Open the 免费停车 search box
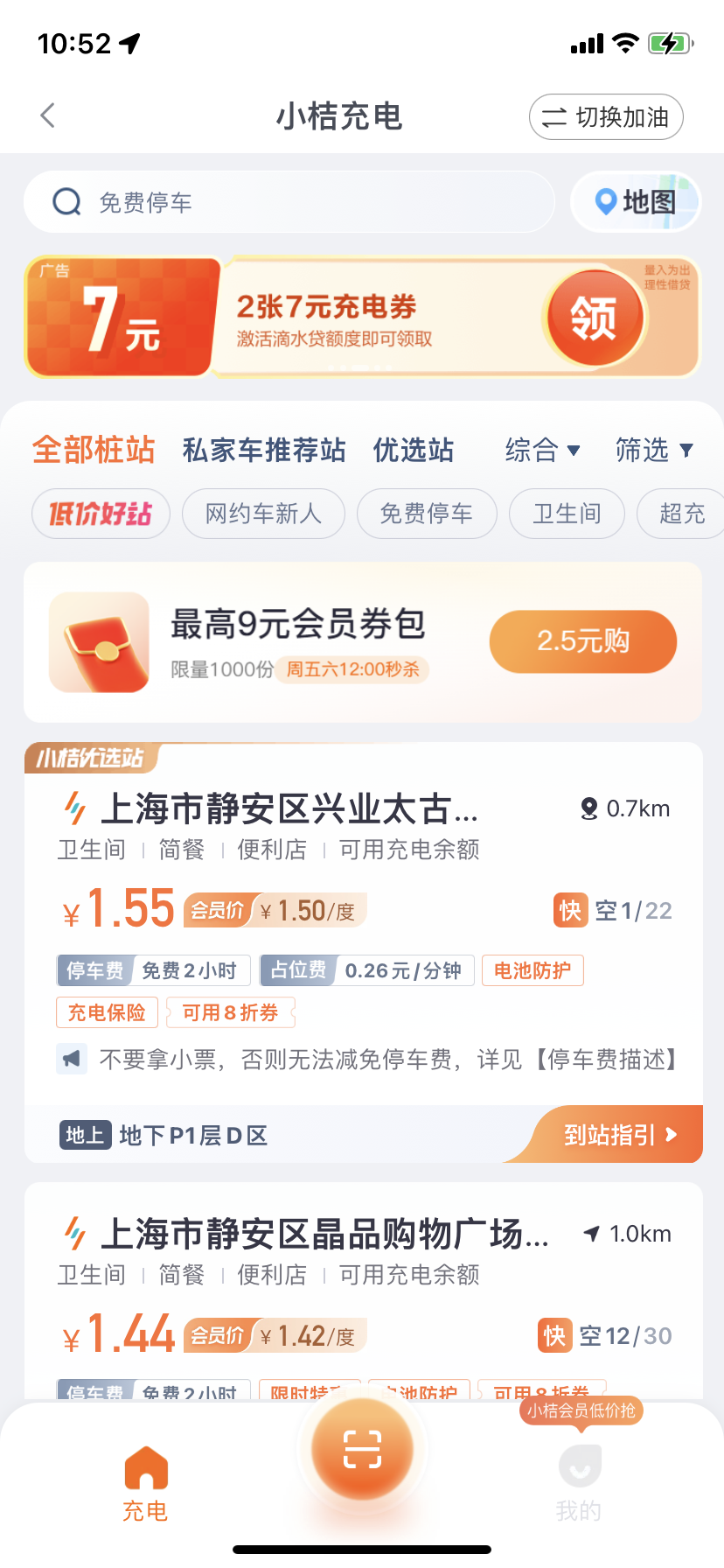 [x=289, y=202]
